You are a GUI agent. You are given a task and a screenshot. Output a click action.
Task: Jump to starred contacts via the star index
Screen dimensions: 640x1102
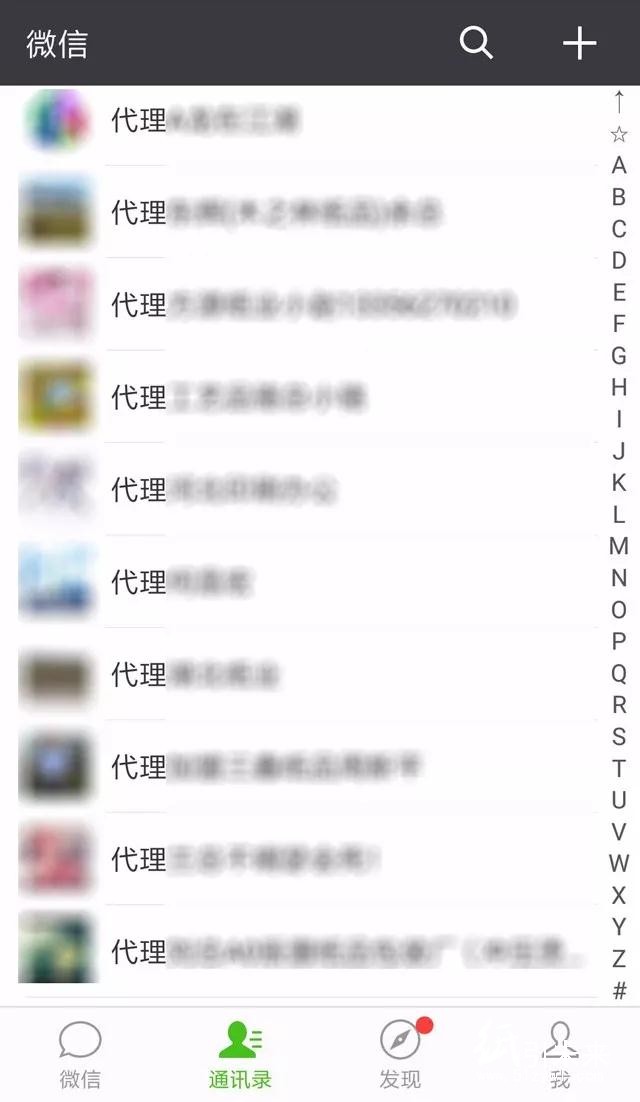[x=619, y=134]
